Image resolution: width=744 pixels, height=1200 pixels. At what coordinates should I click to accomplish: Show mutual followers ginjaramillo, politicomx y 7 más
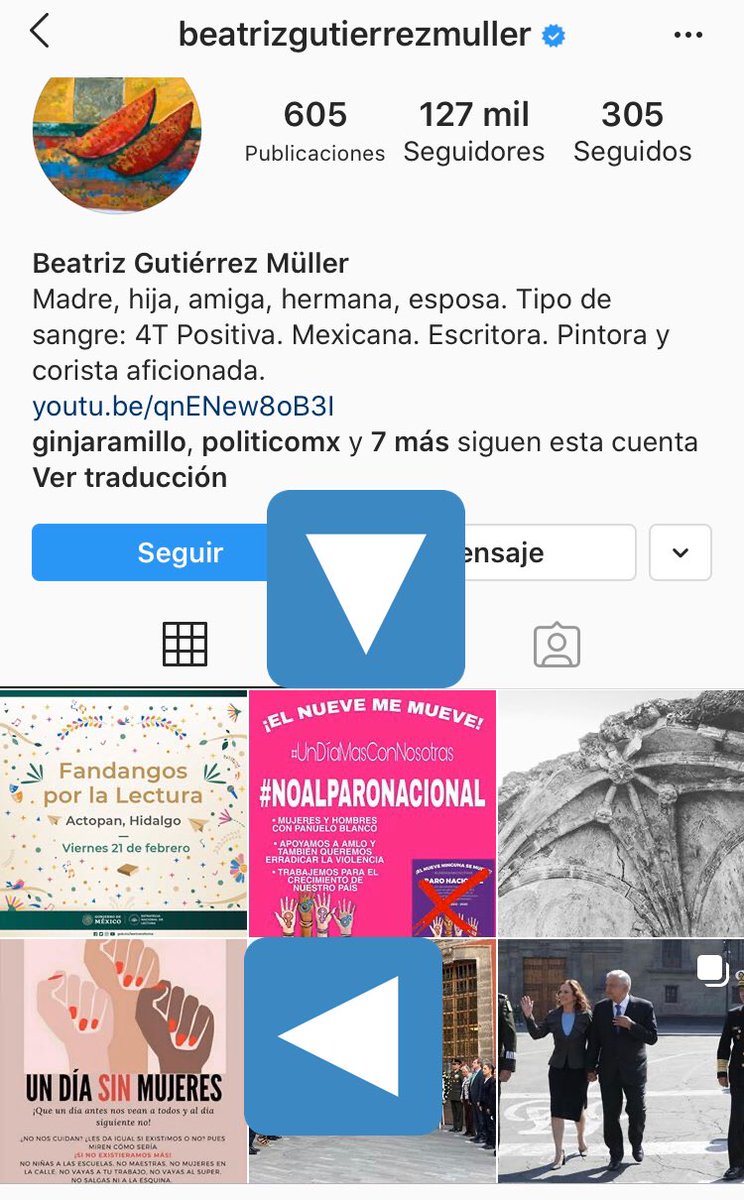[365, 442]
